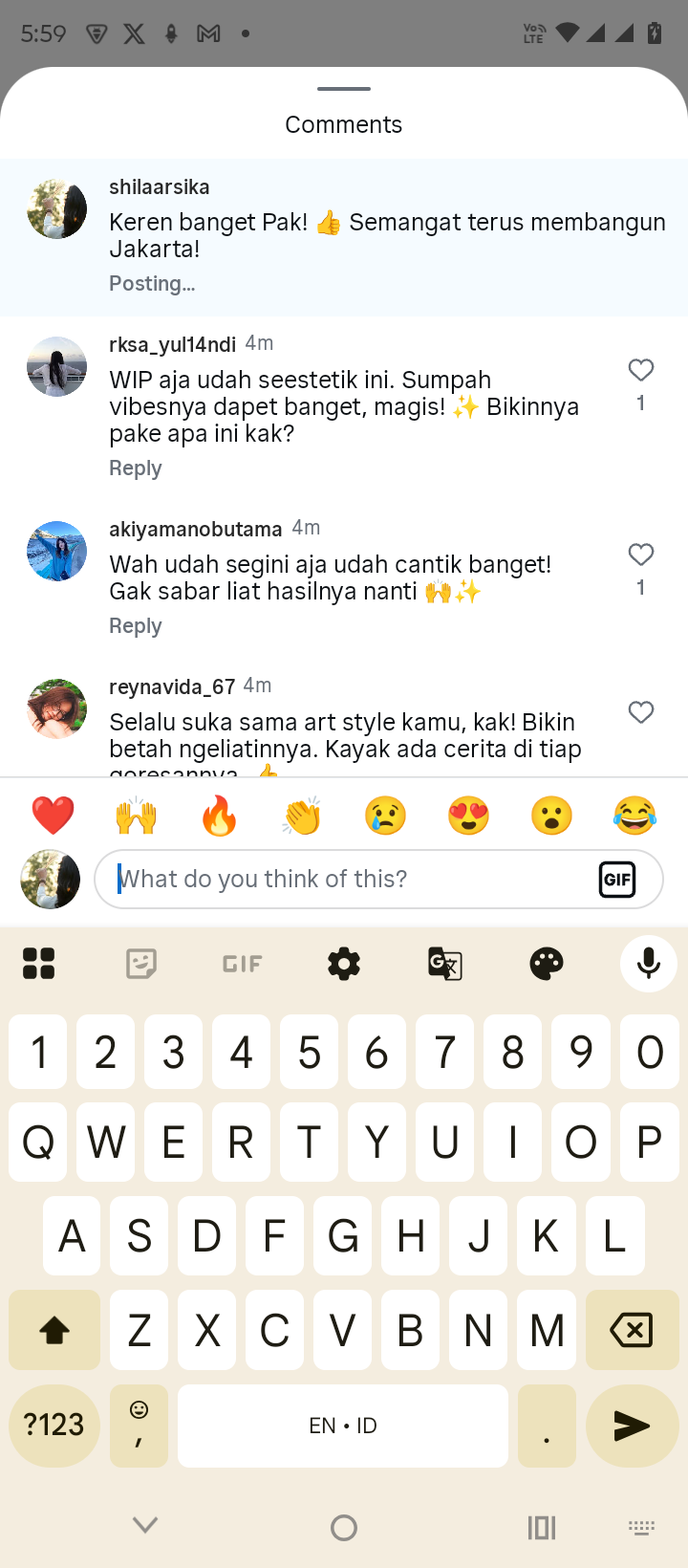Open shilaarsika's username profile

point(159,187)
